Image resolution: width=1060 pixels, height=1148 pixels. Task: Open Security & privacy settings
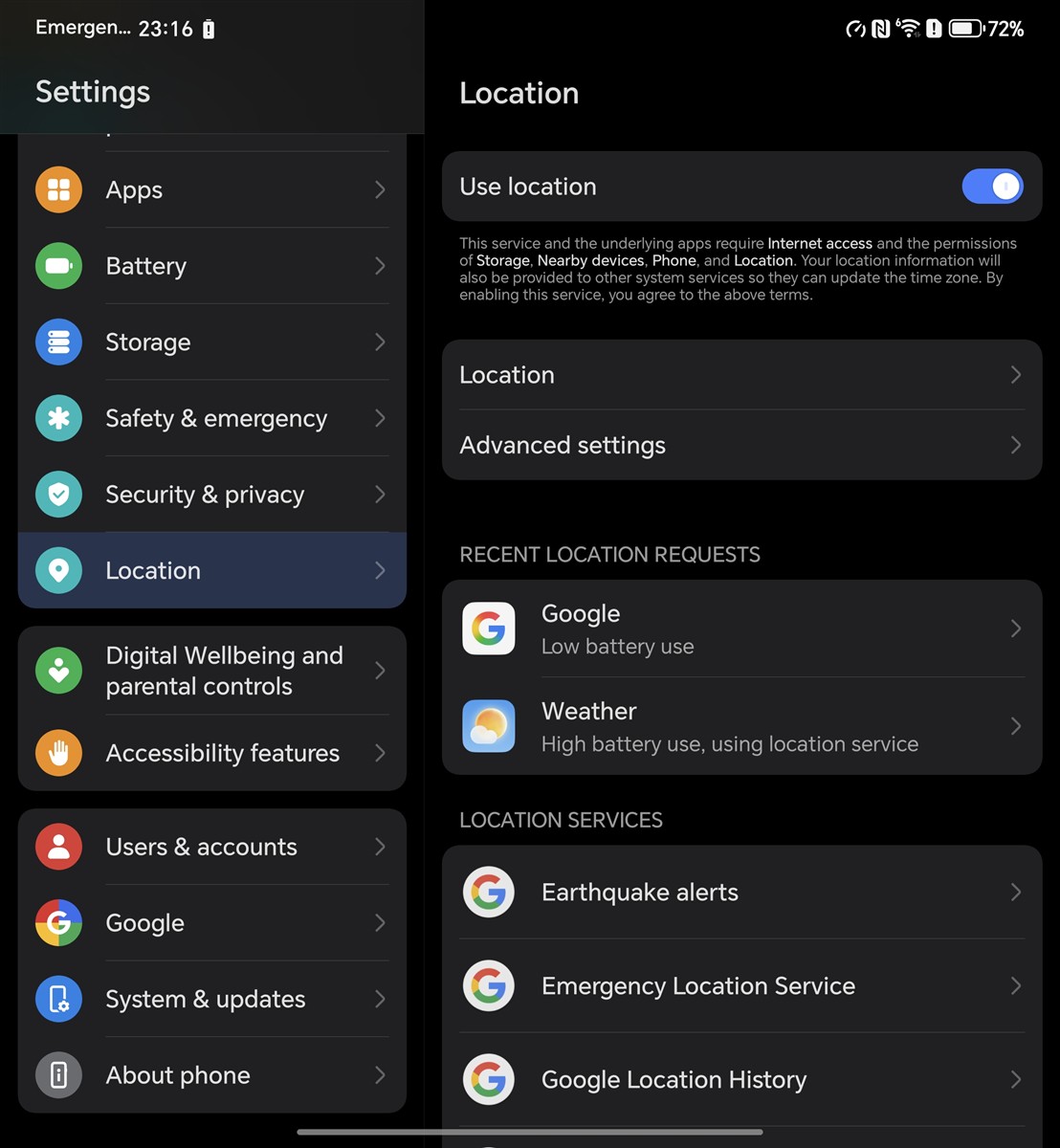click(x=211, y=494)
